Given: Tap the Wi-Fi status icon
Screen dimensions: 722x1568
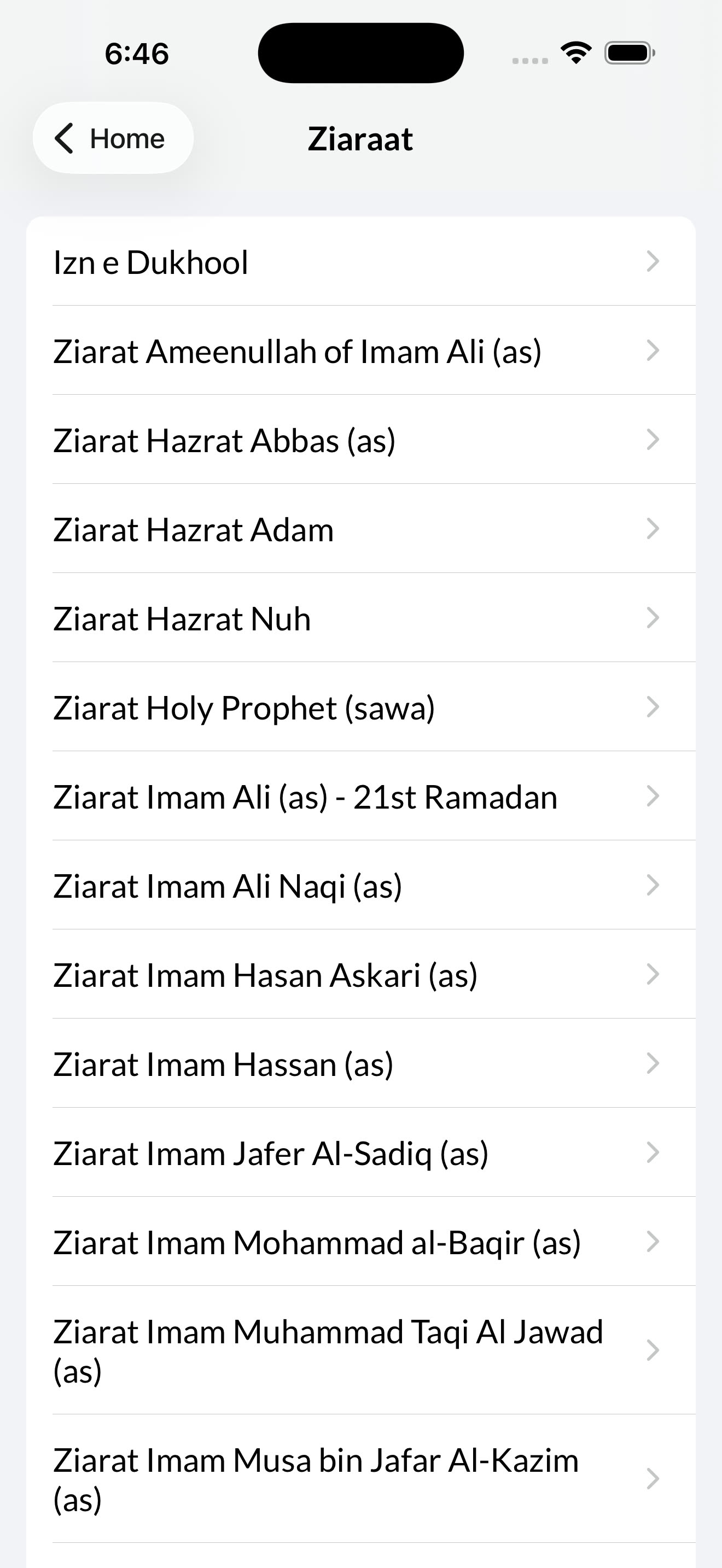Looking at the screenshot, I should pyautogui.click(x=575, y=53).
